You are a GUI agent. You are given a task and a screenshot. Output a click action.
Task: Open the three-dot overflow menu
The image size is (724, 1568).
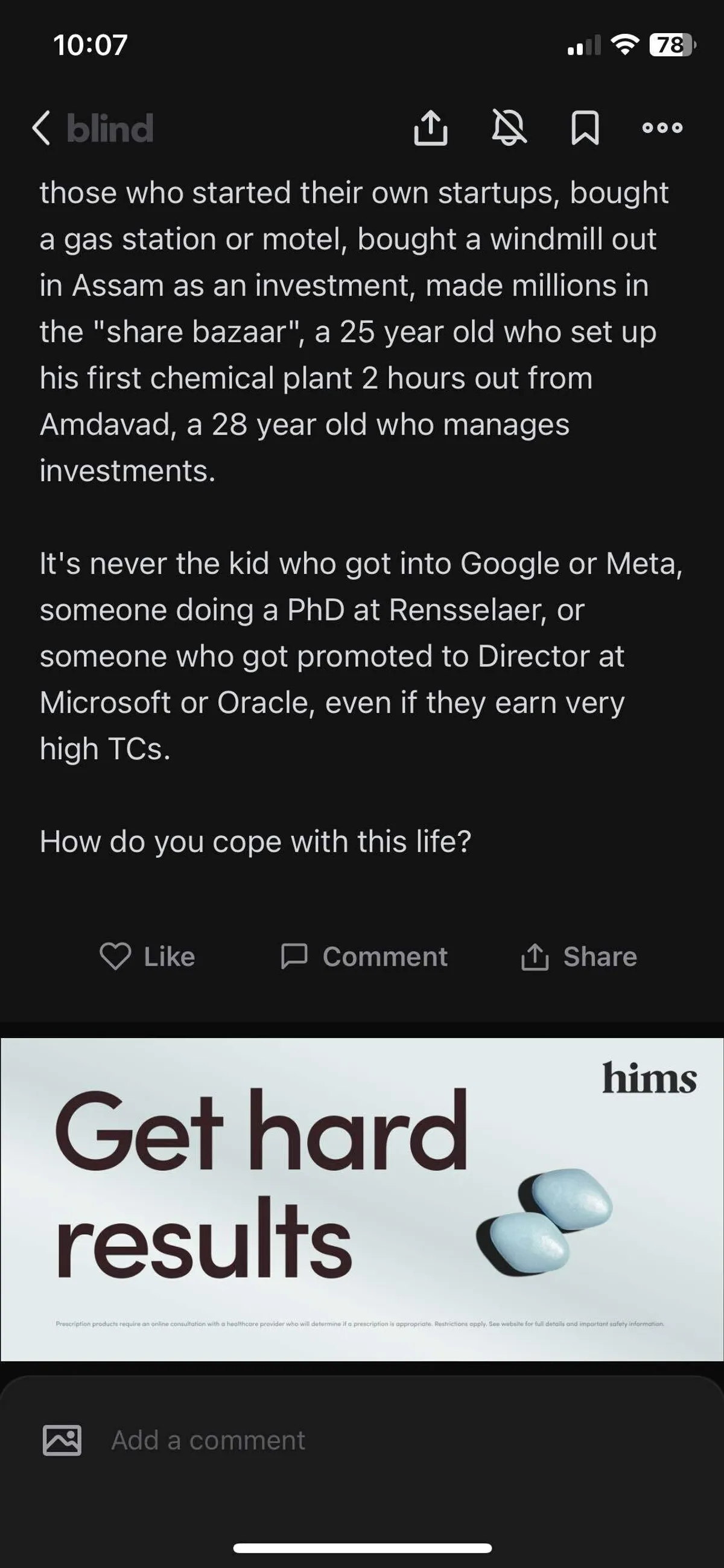pyautogui.click(x=662, y=128)
